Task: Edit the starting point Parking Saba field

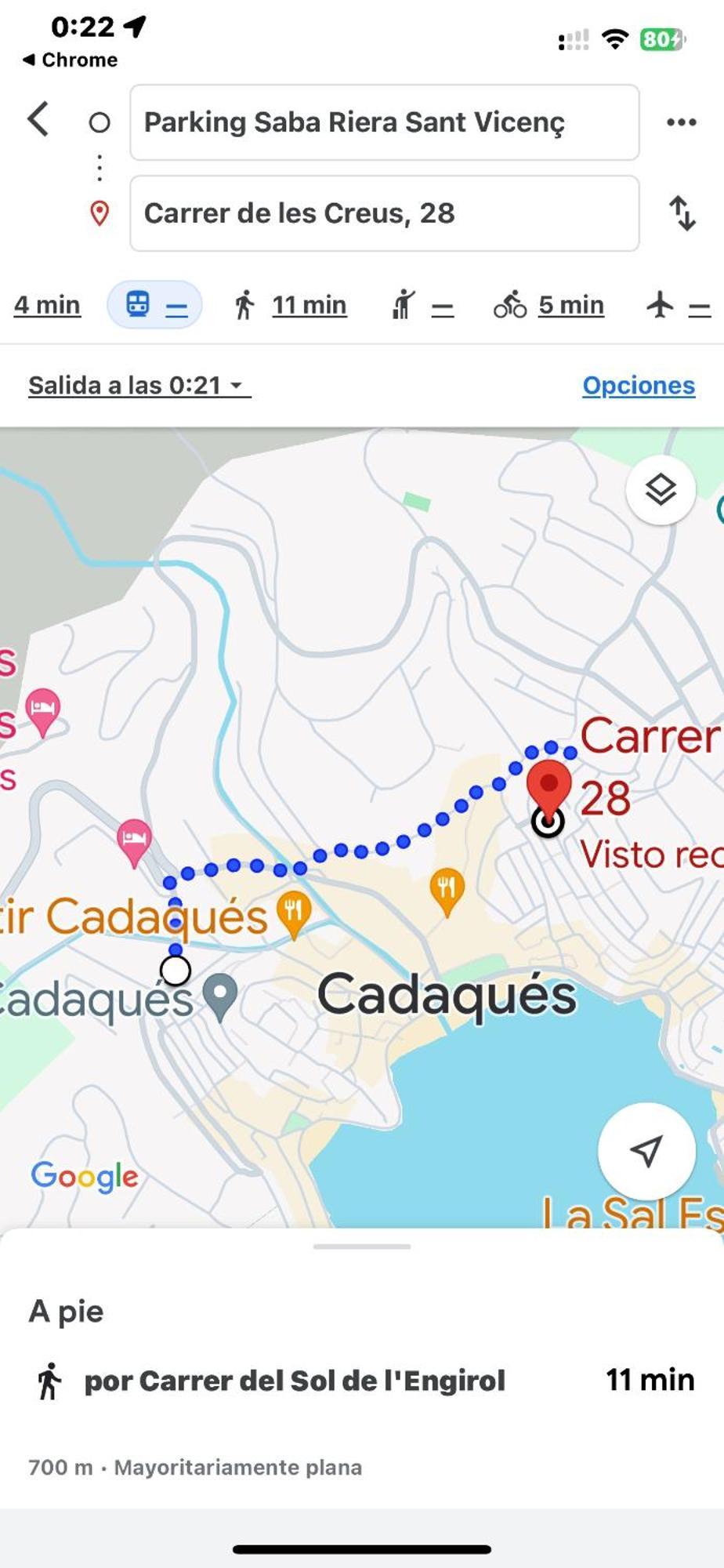Action: [x=384, y=122]
